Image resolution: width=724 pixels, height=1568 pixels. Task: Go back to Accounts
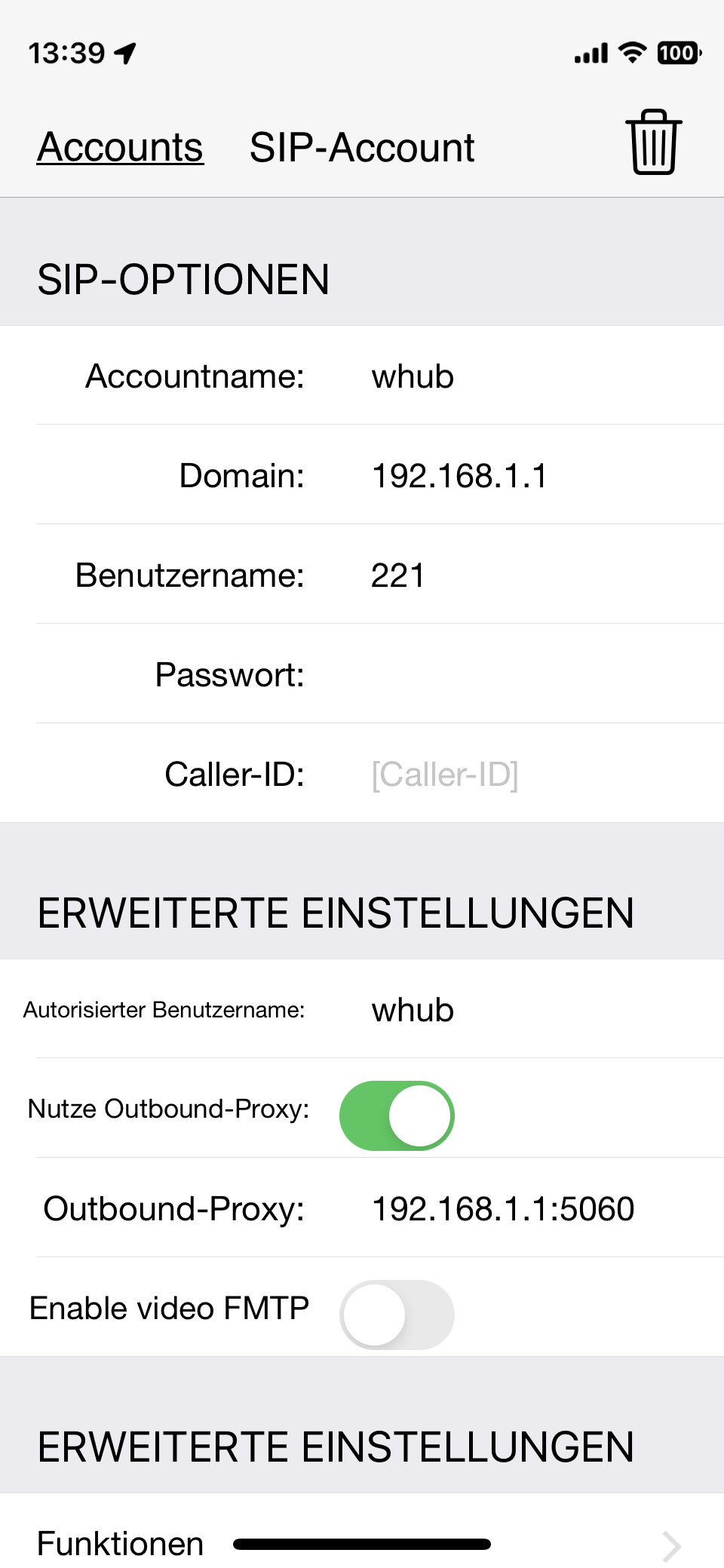120,147
